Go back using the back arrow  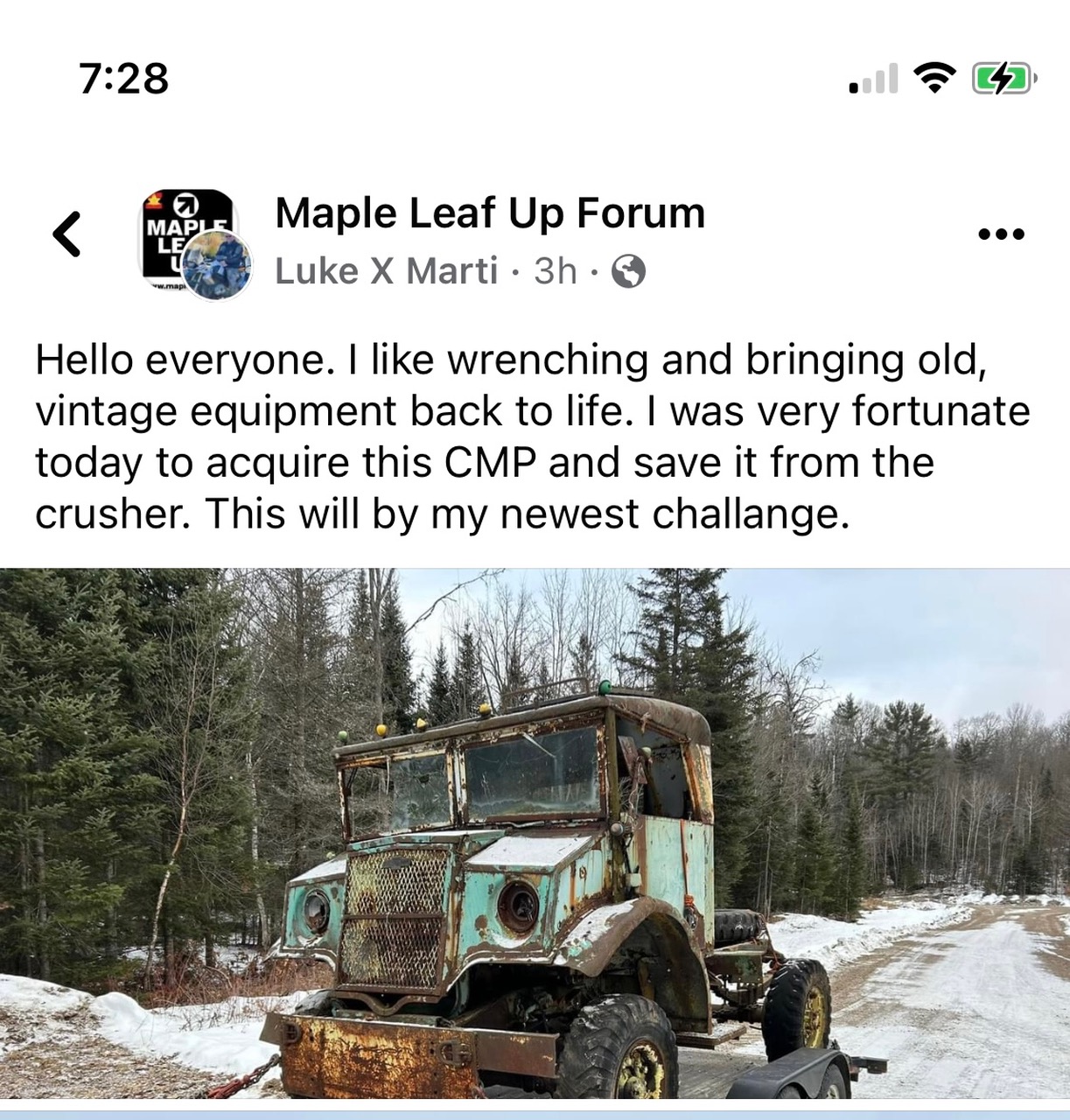[67, 234]
